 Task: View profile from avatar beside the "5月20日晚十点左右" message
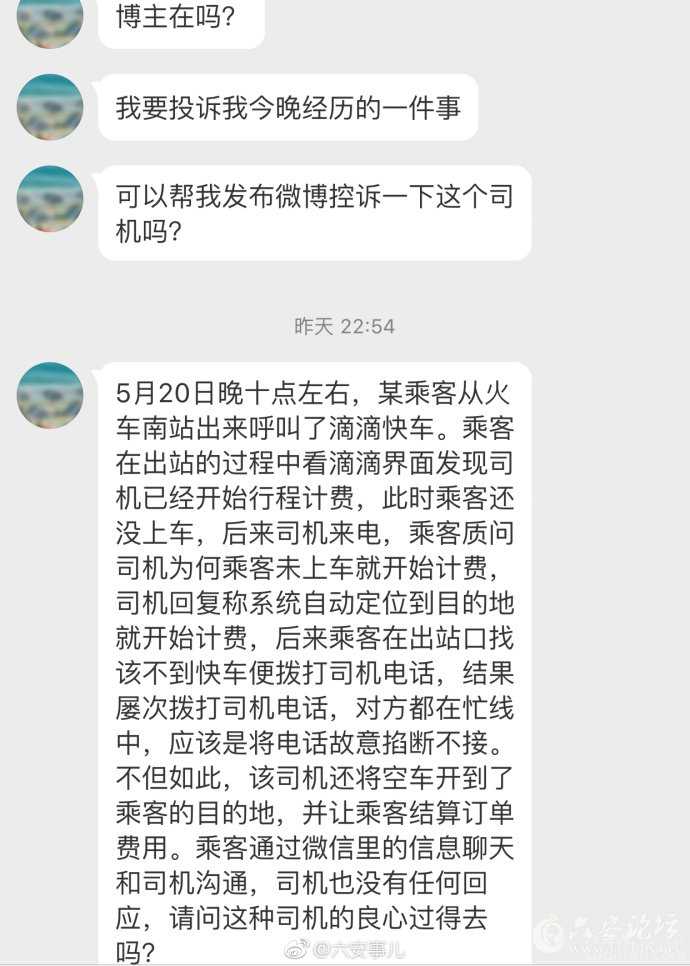point(50,395)
